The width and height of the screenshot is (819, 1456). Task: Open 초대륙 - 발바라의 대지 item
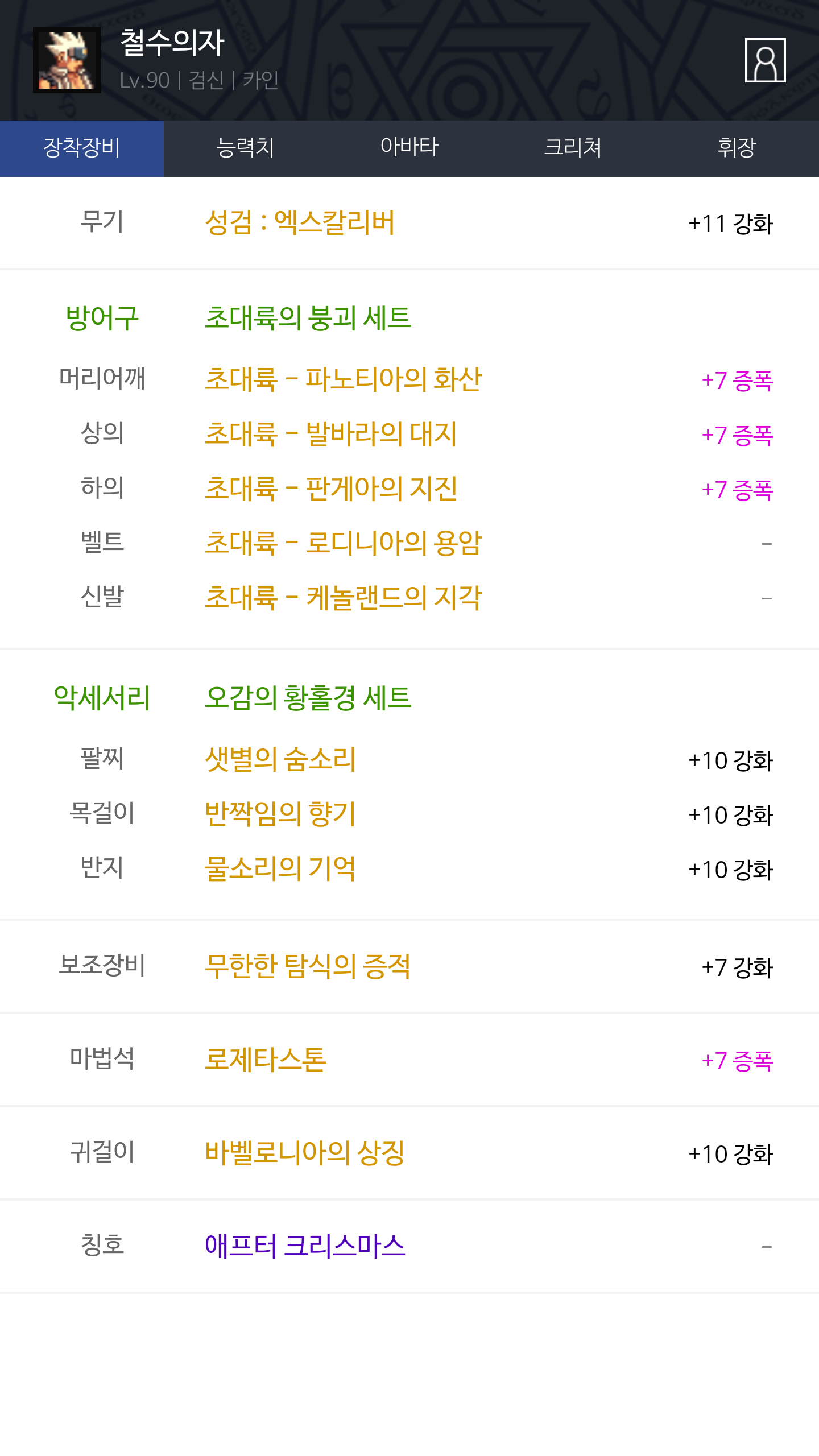(x=331, y=433)
